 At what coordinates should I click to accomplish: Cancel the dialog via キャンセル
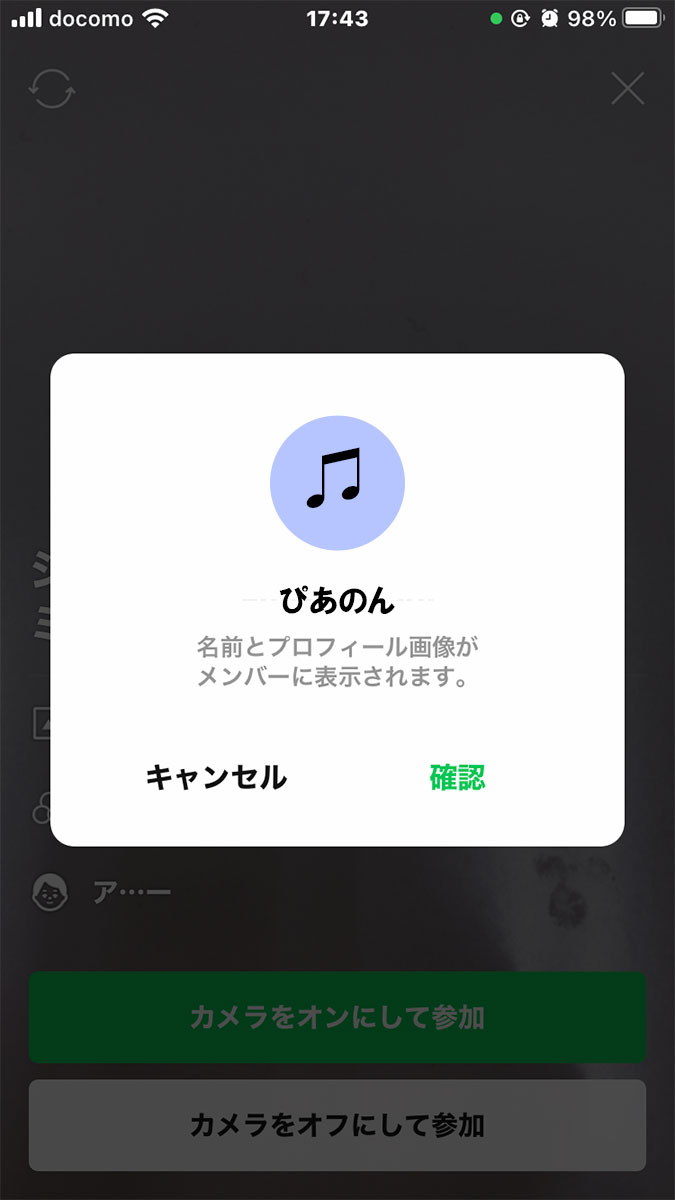pos(216,777)
